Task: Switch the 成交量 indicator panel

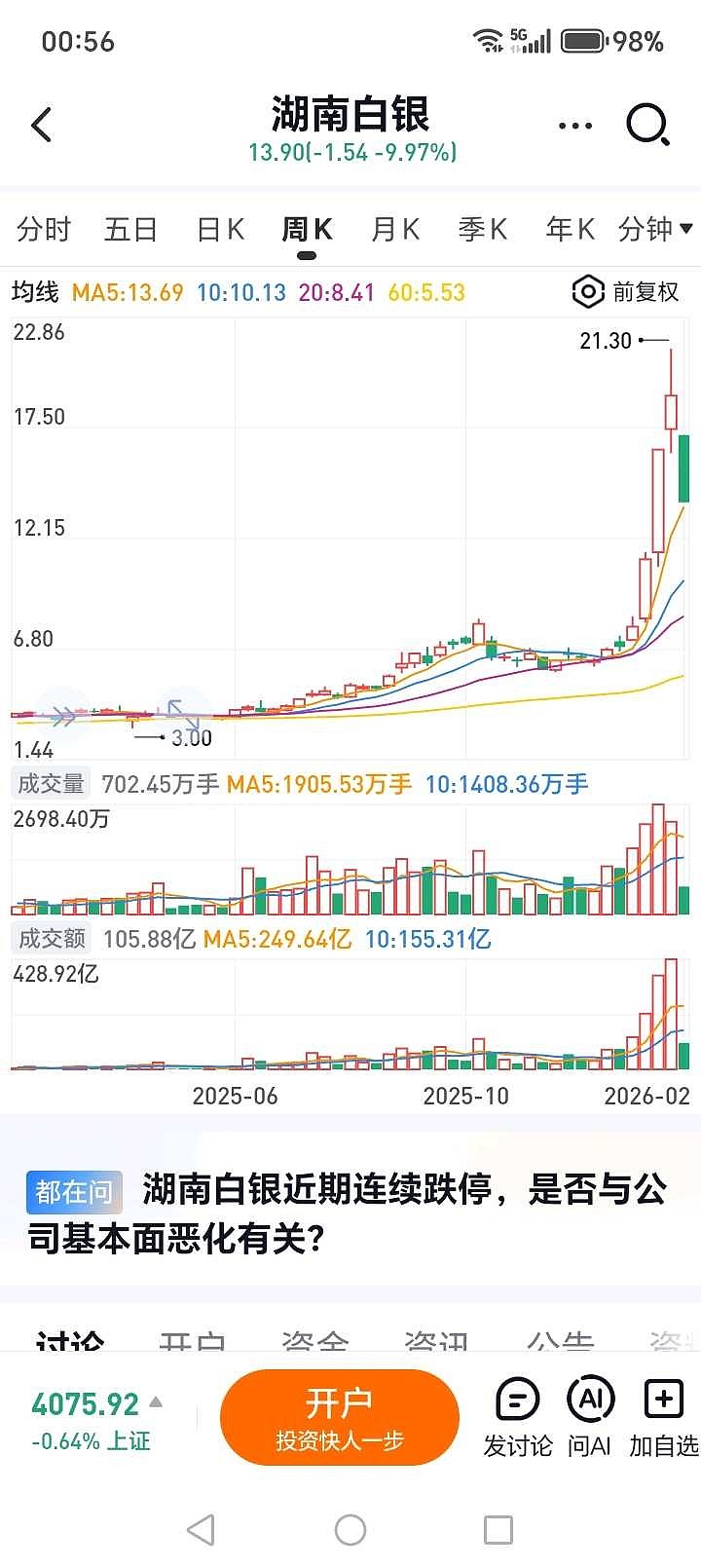Action: coord(51,784)
